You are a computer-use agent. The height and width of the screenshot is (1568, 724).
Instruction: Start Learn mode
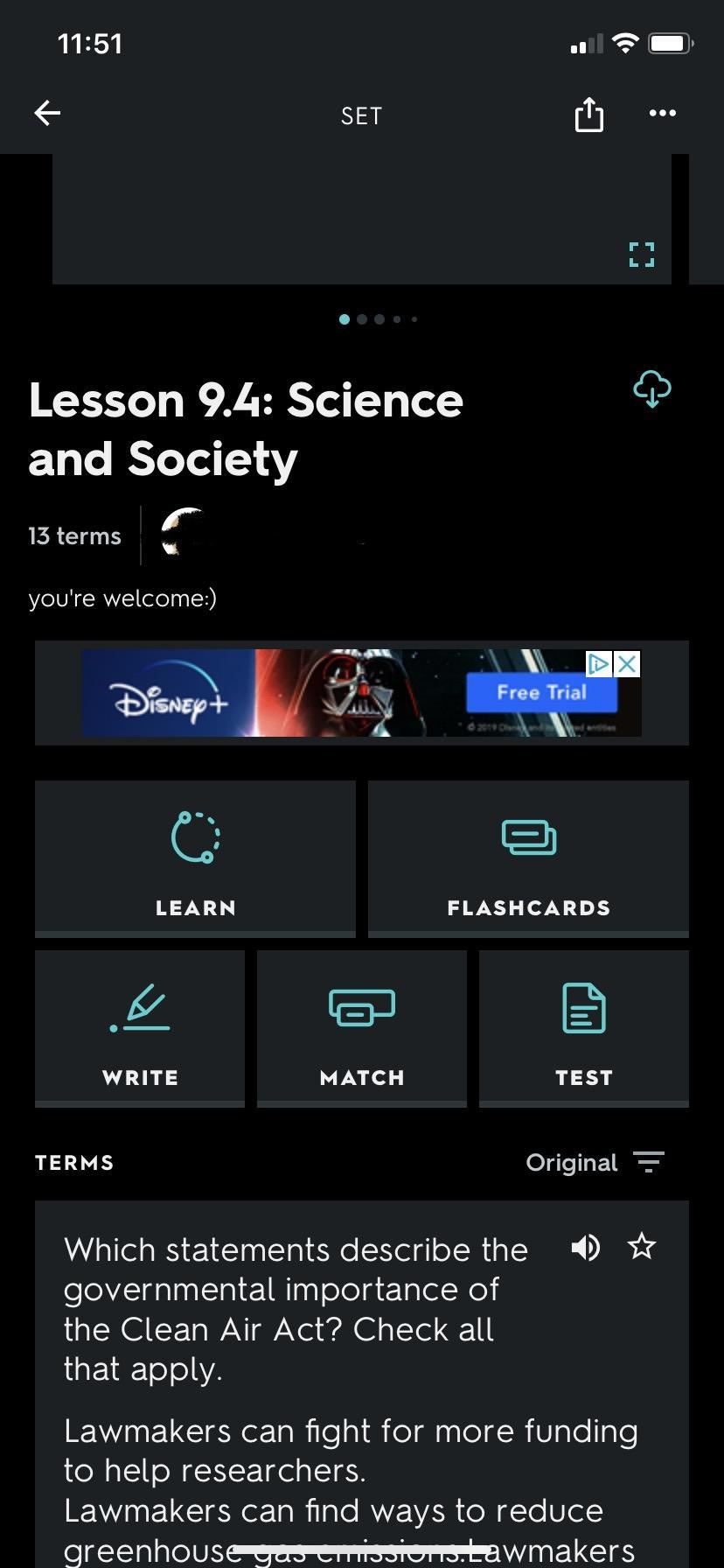pos(195,858)
